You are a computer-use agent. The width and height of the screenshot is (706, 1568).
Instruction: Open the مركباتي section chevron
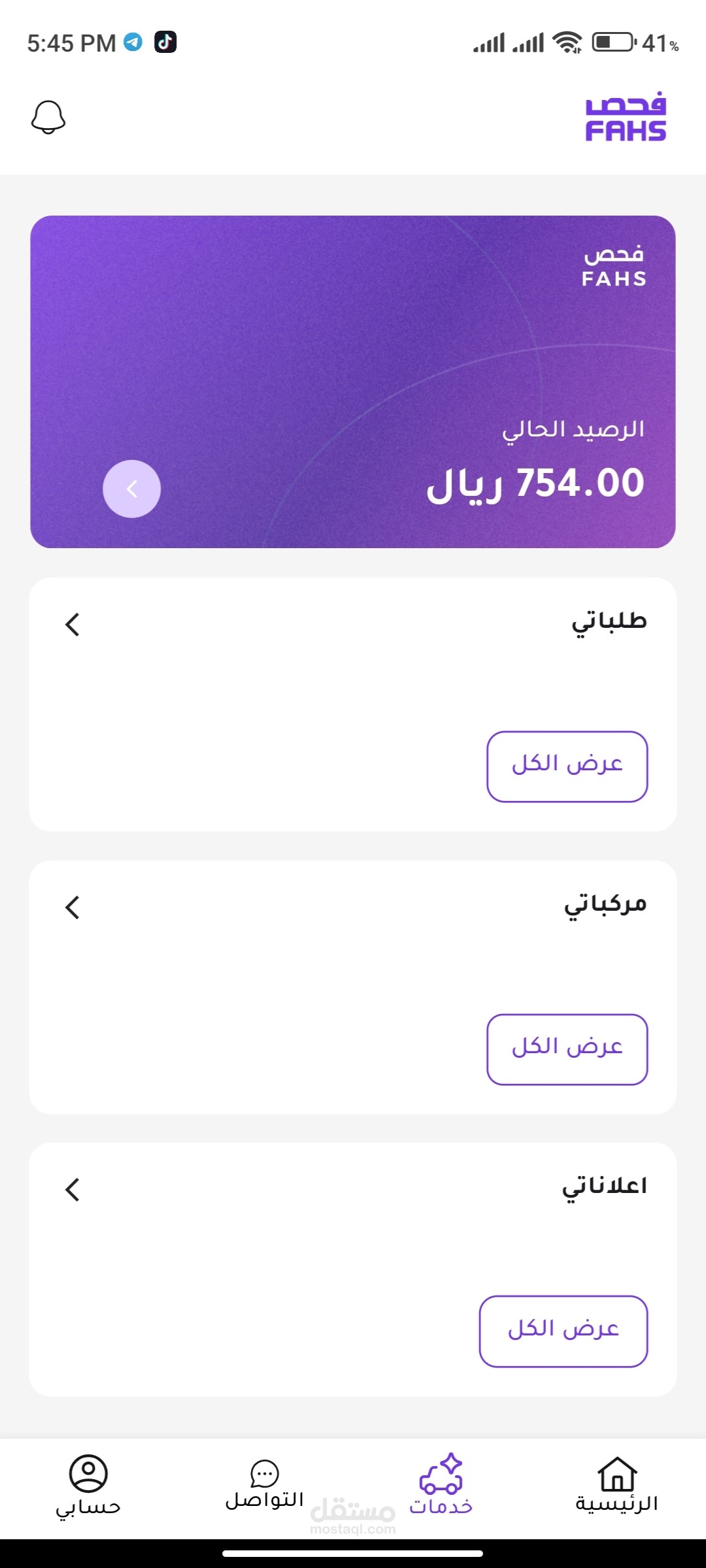(73, 907)
